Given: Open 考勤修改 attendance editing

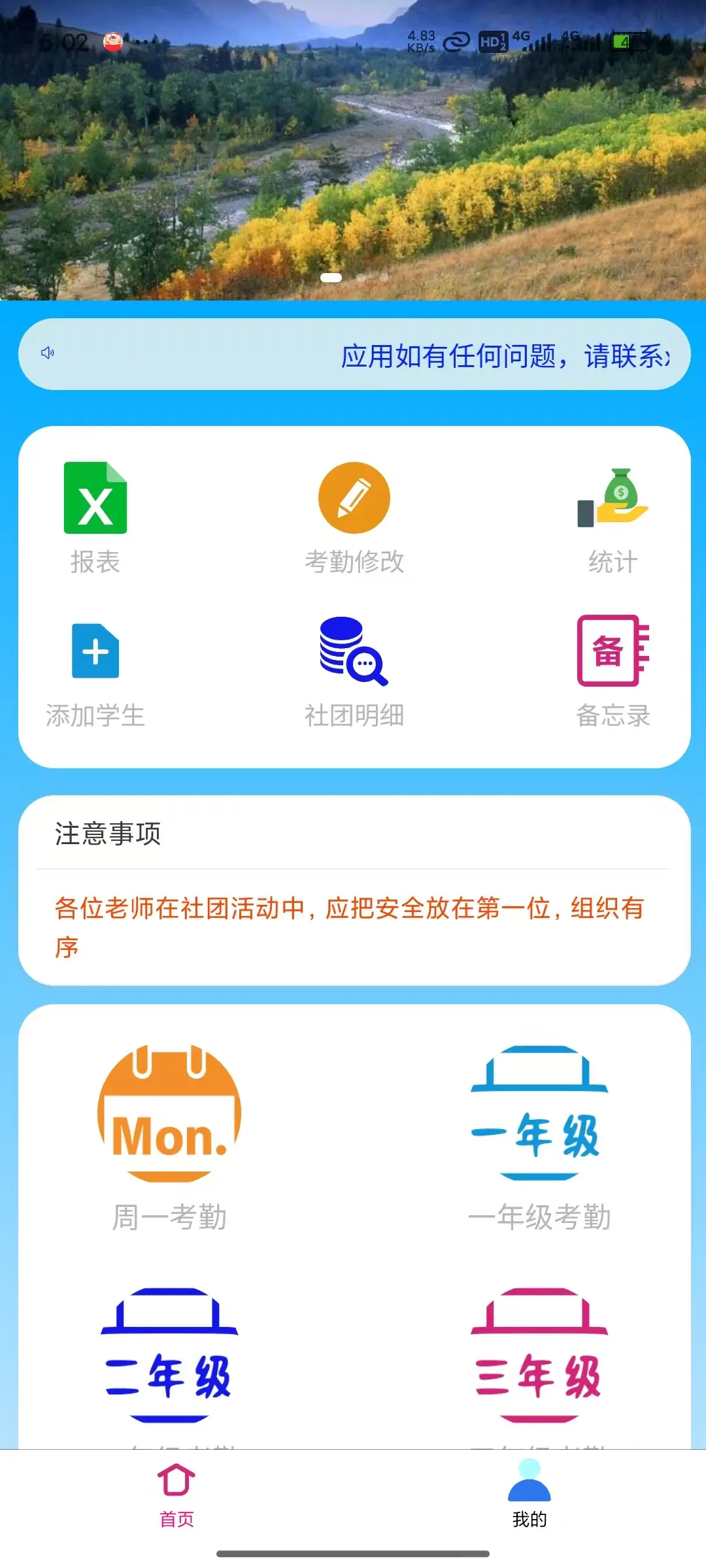Looking at the screenshot, I should (354, 517).
